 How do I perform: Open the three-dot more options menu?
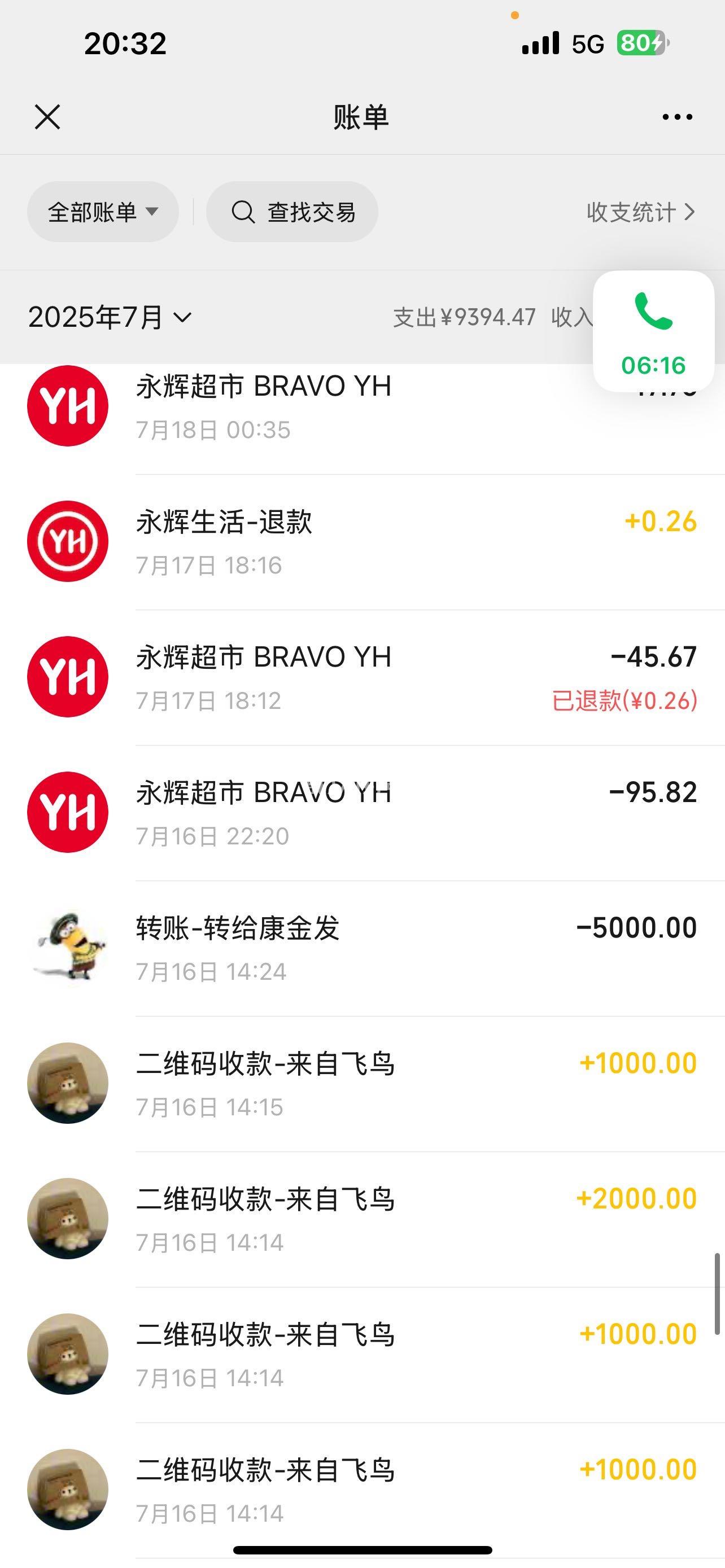(677, 117)
